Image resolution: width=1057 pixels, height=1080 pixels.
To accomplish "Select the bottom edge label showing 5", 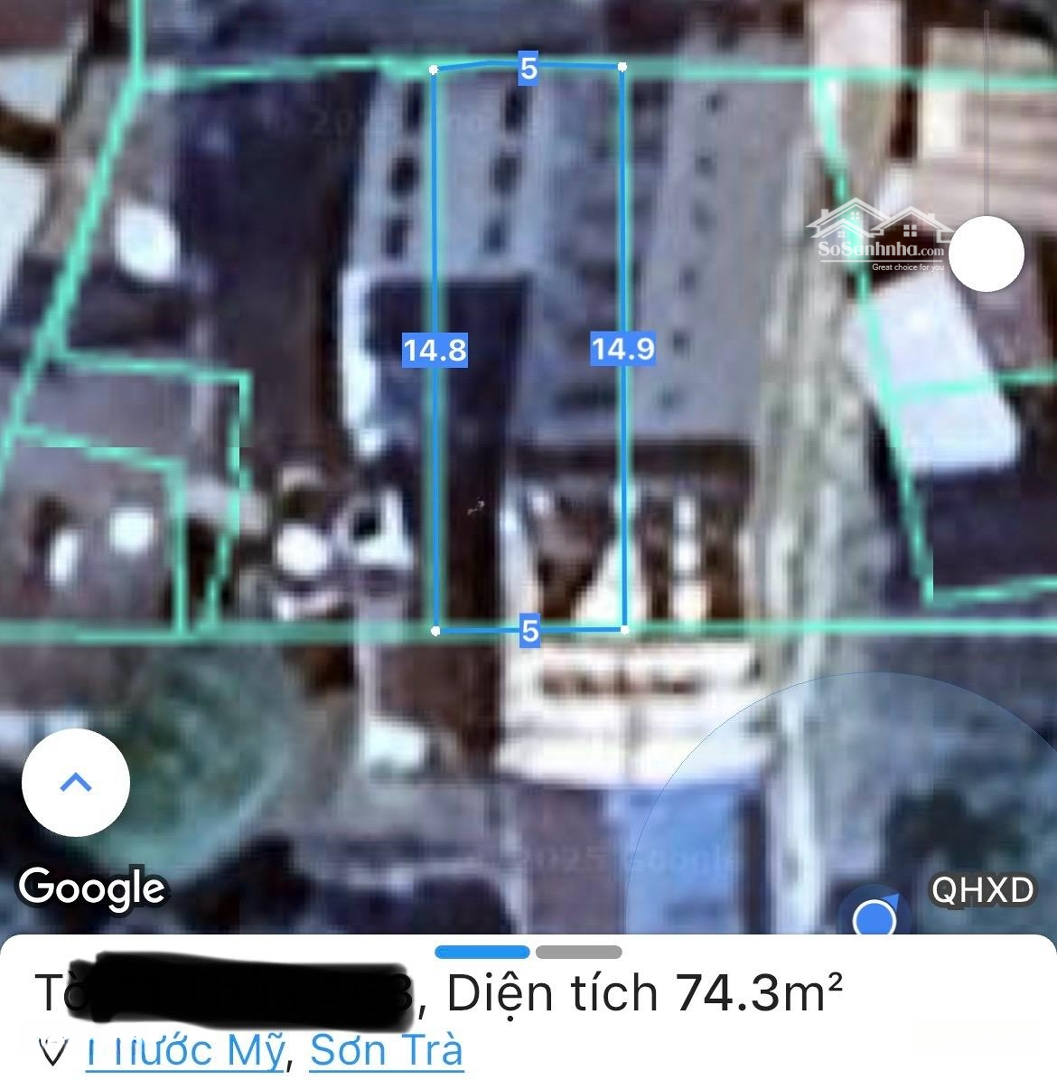I will (528, 632).
